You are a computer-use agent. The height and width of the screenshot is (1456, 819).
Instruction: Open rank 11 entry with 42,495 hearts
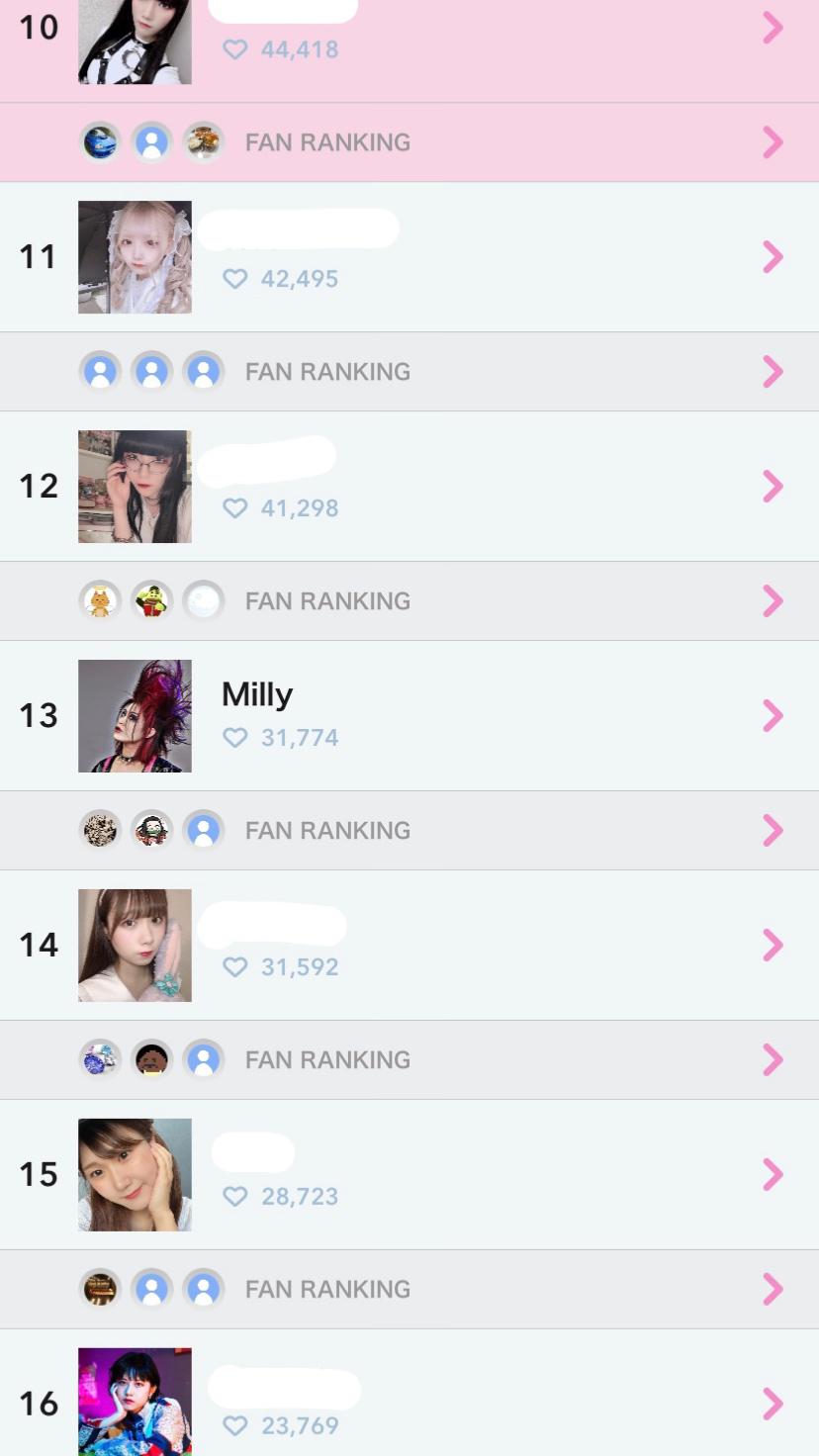click(x=409, y=257)
